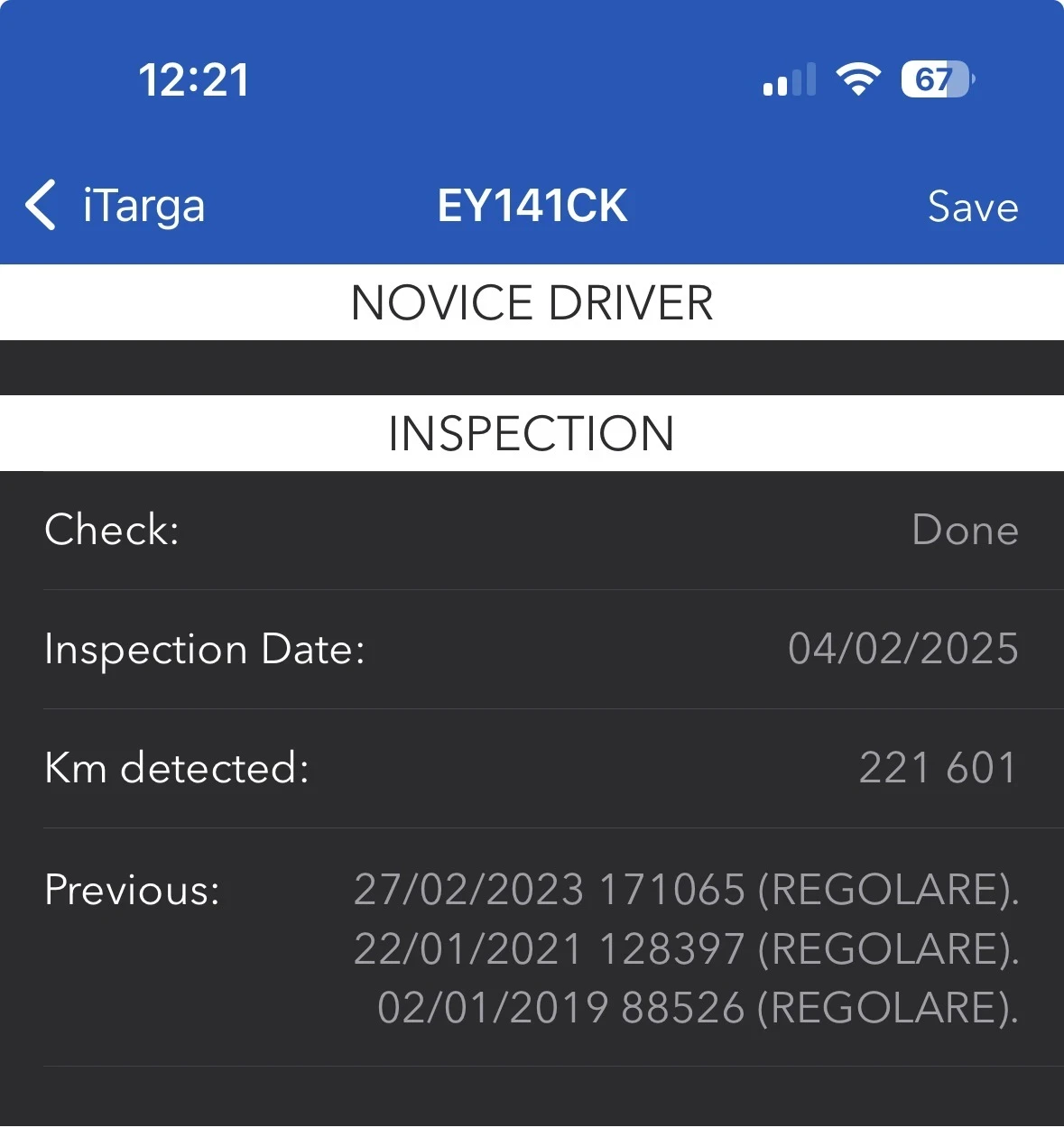Select the NOVICE DRIVER section header
The image size is (1064, 1137).
click(x=532, y=302)
